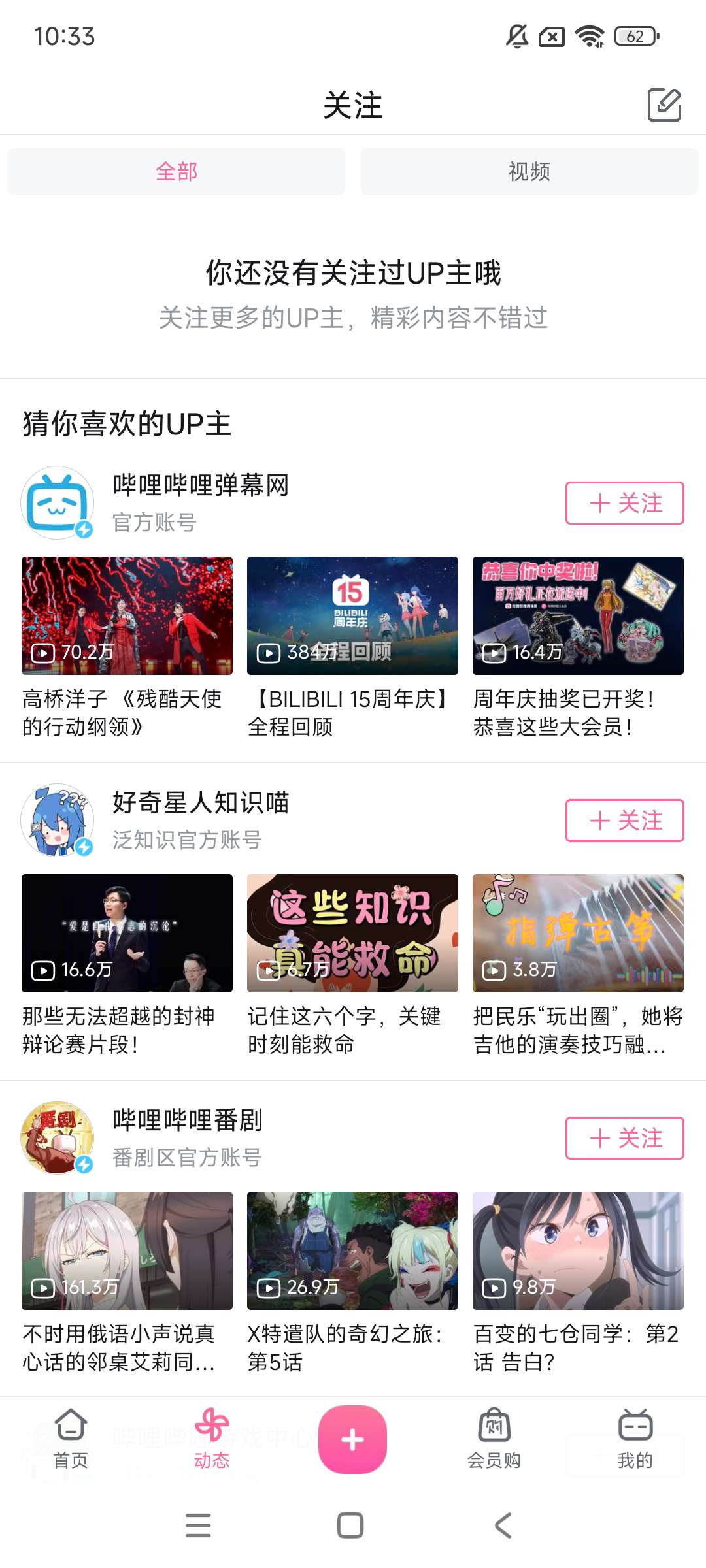Select the 全部 tab
The image size is (706, 1568).
tap(176, 172)
